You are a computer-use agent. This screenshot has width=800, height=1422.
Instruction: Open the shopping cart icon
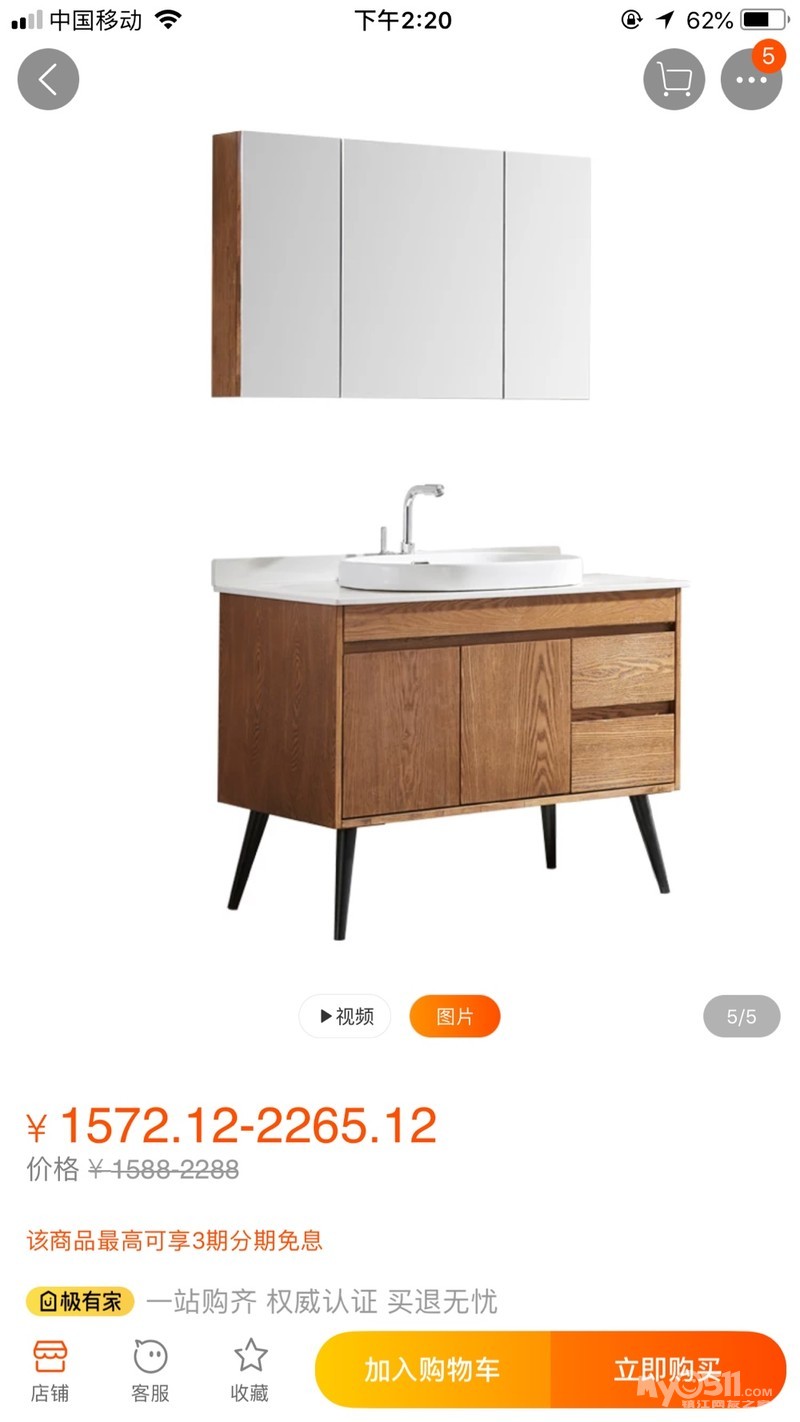[674, 79]
